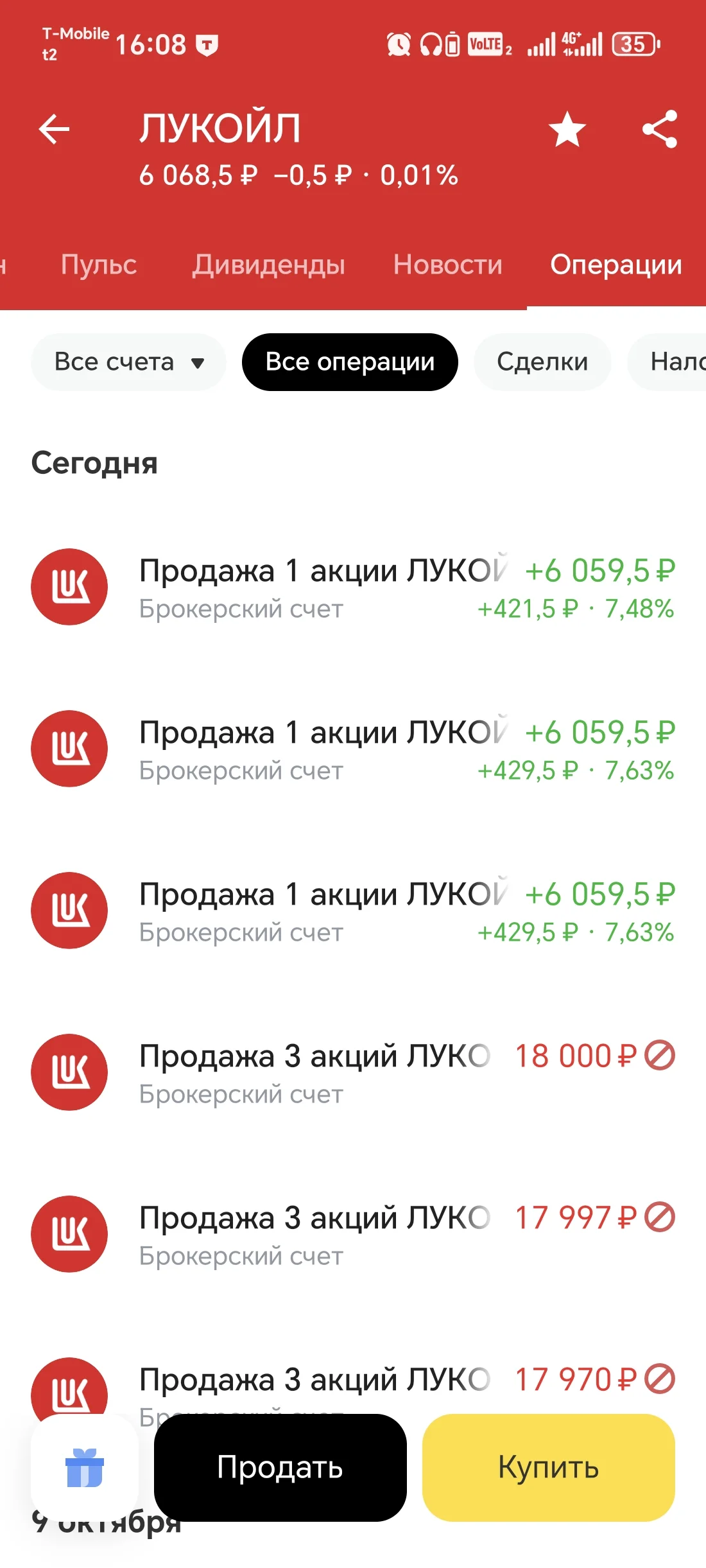
Task: Tap the Продать button
Action: pos(280,1468)
